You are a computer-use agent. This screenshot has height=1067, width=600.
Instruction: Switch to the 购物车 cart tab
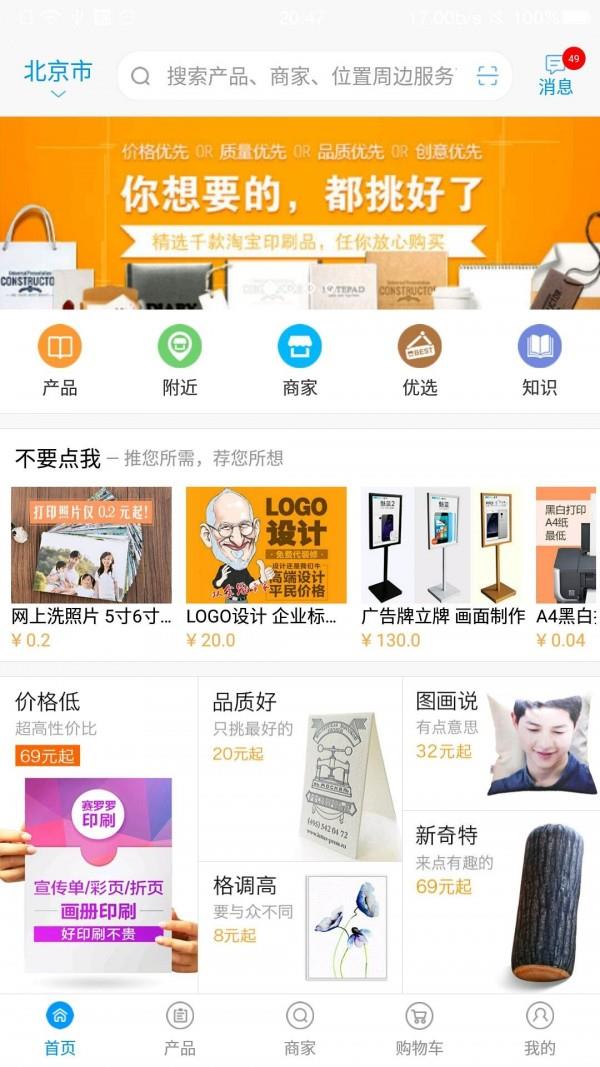[x=419, y=1028]
